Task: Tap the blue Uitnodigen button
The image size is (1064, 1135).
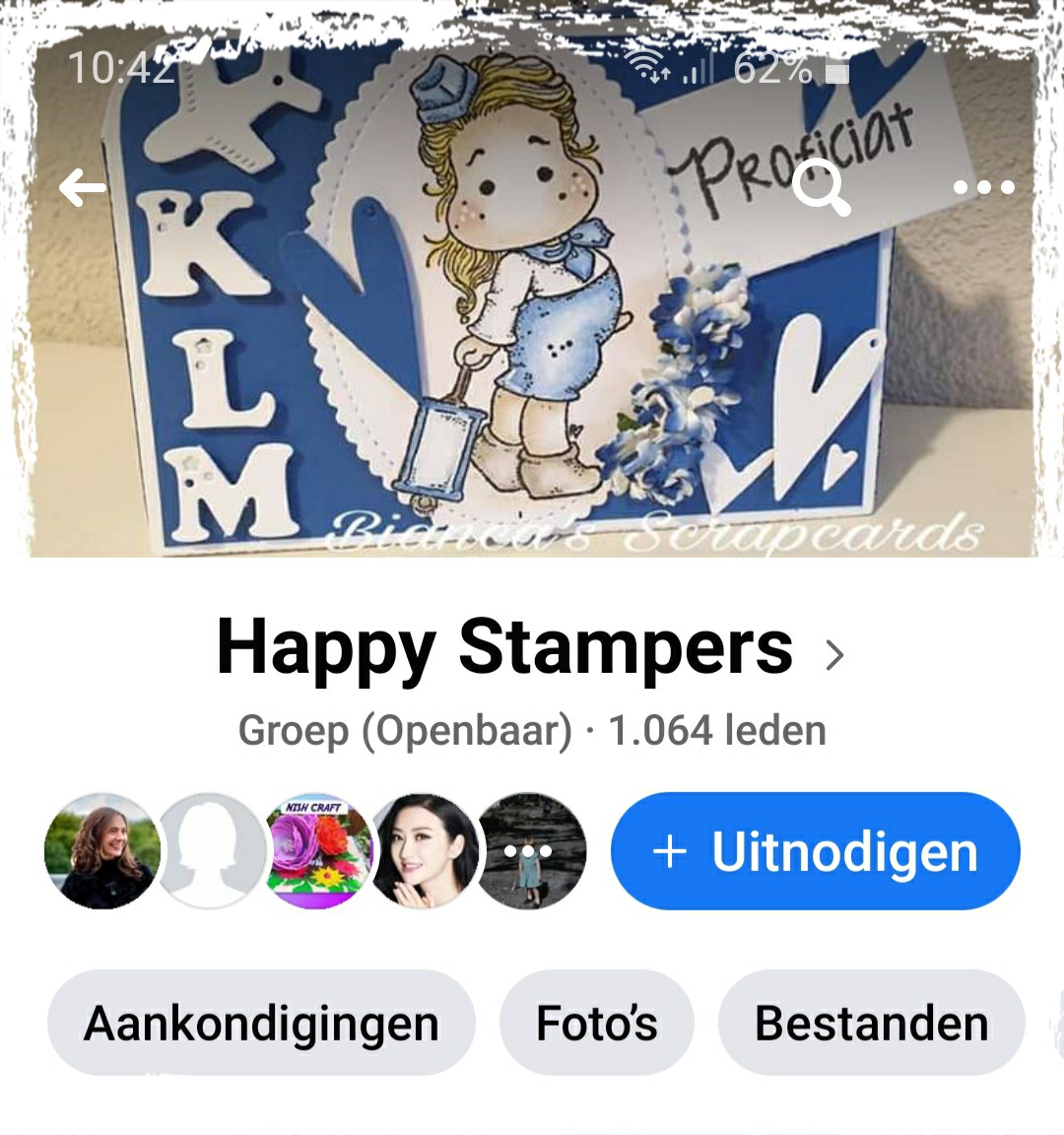Action: tap(815, 851)
